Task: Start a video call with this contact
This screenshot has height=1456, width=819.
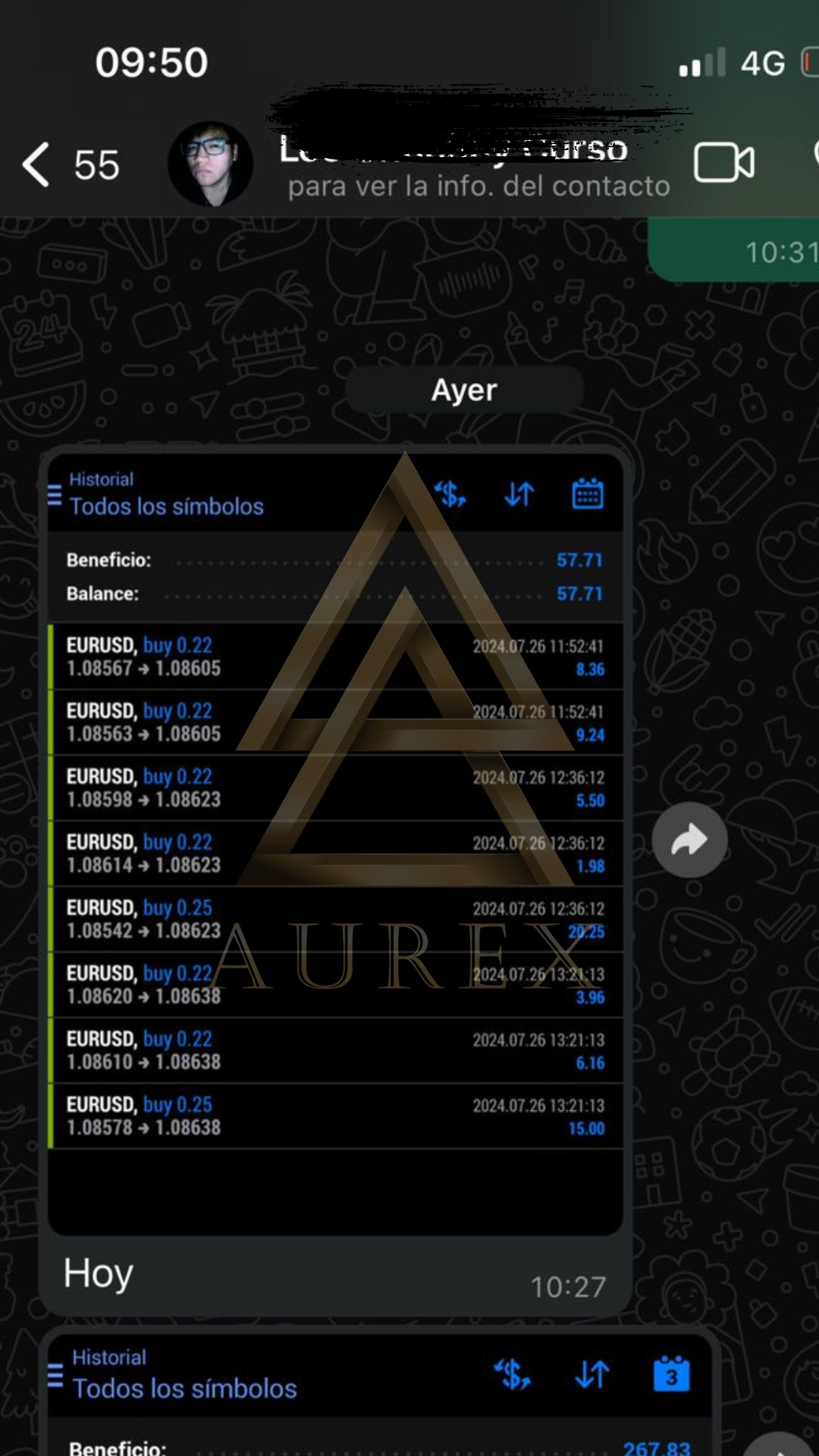Action: [724, 162]
